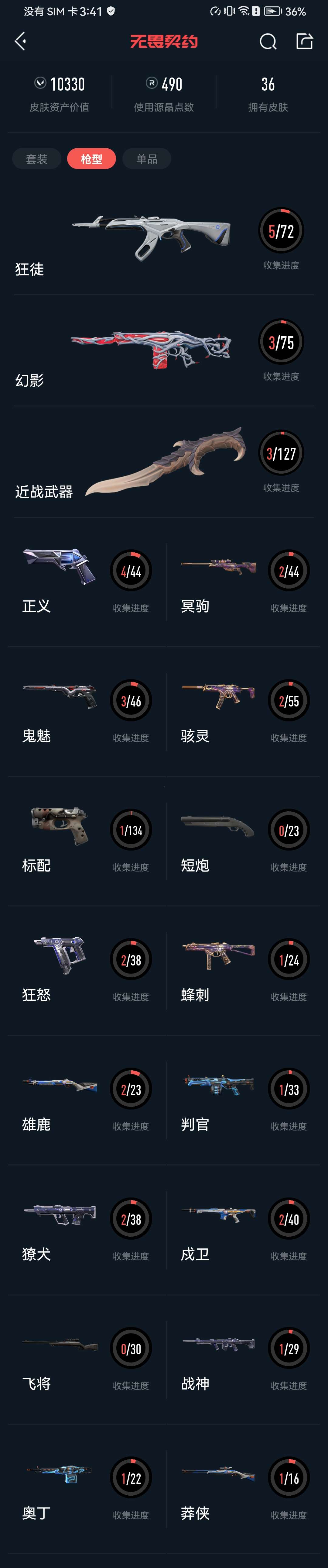View the 戍卫 weapon skins
Screen dimensions: 328x1568
[243, 1230]
